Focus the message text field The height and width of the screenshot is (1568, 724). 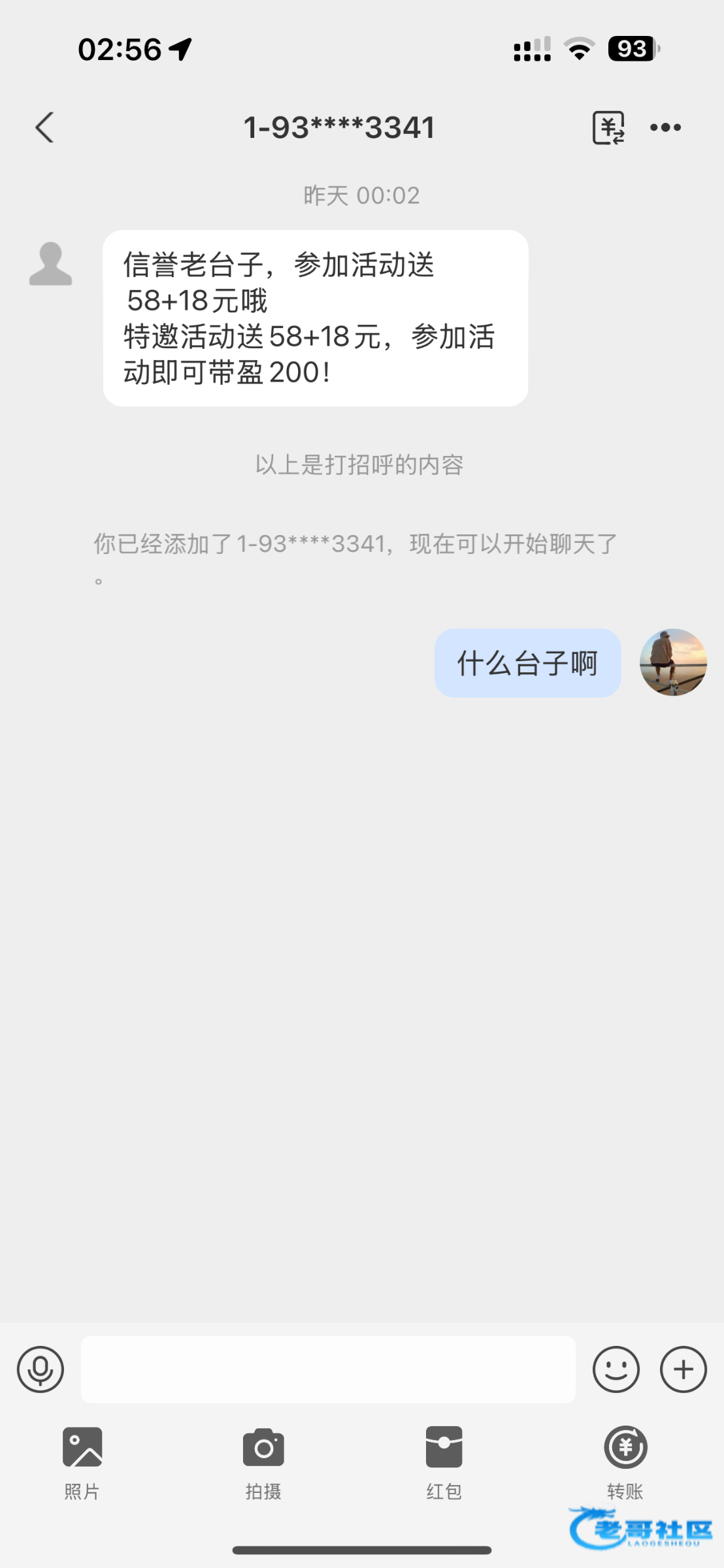(328, 1369)
